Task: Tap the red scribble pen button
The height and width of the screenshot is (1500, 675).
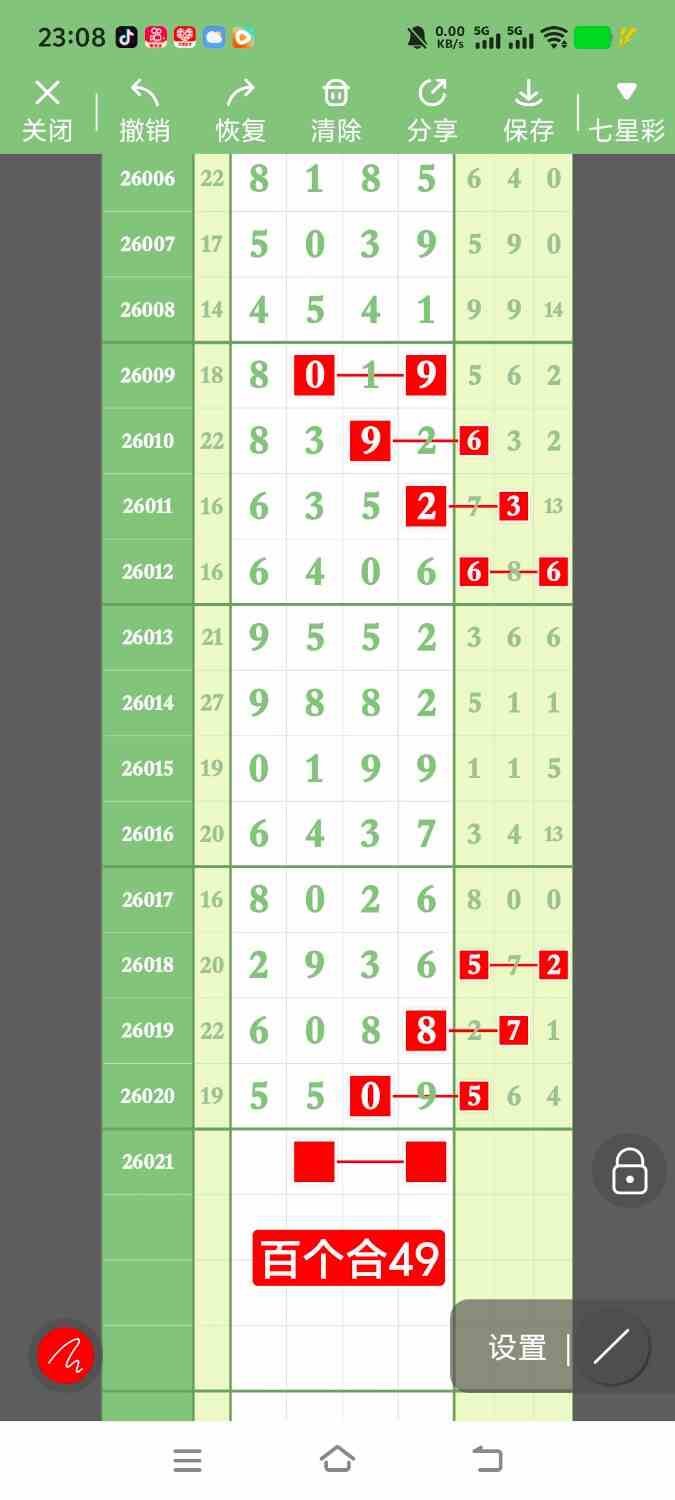Action: pyautogui.click(x=65, y=1356)
